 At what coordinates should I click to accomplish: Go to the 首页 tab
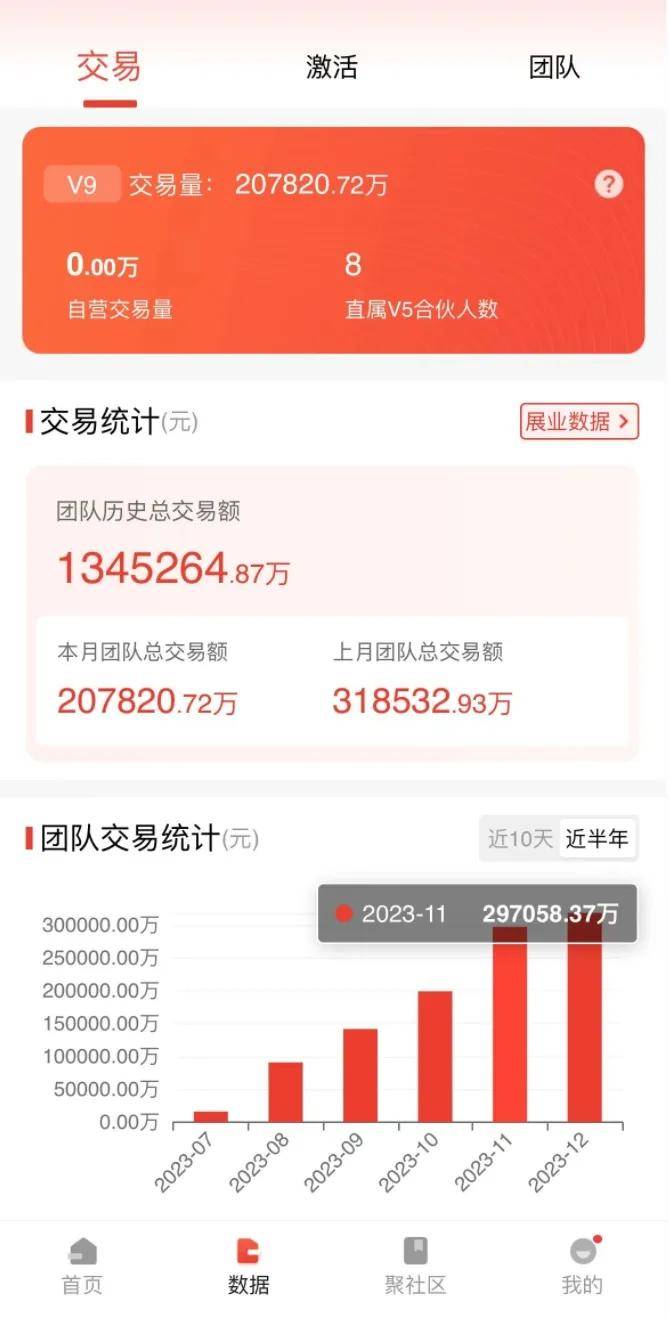82,1265
